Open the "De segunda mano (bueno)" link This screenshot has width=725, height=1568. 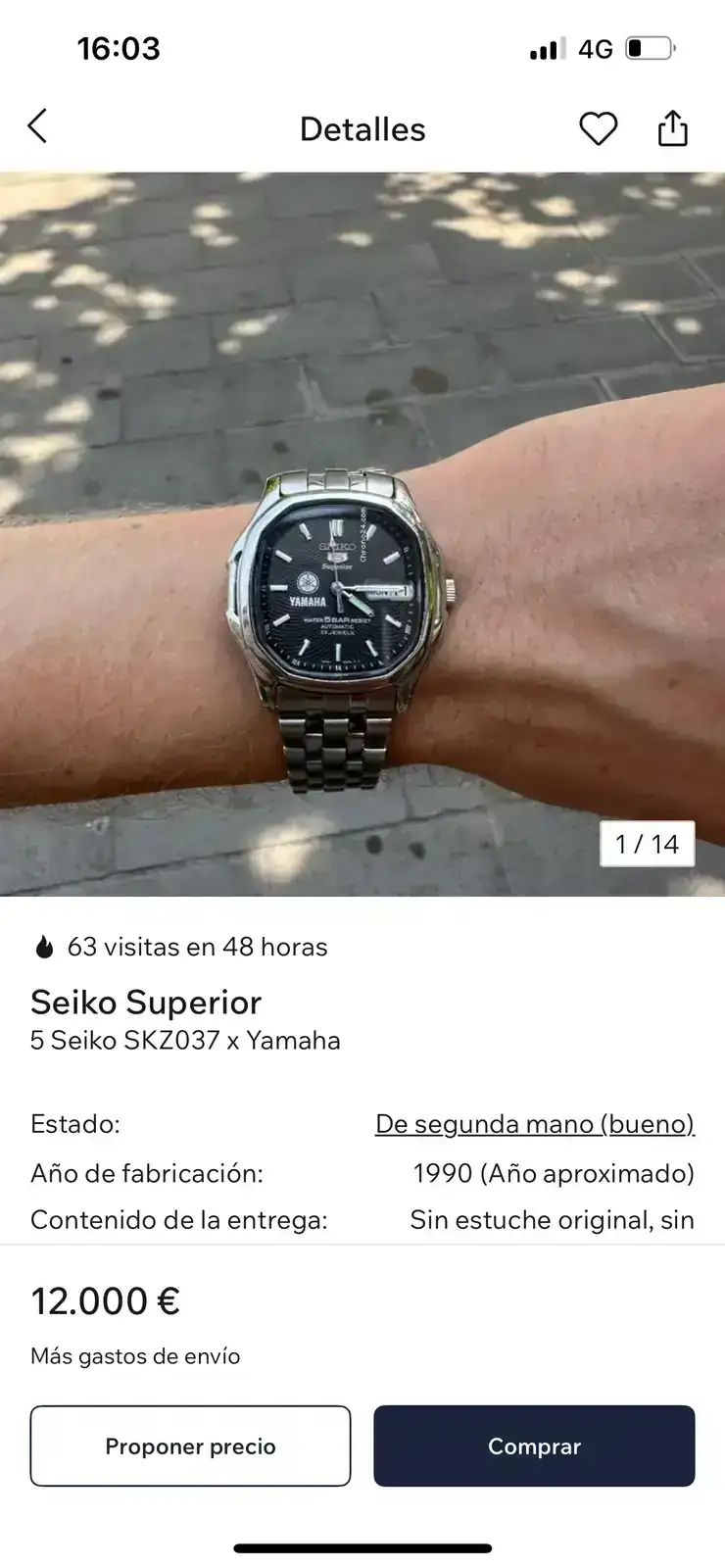click(x=535, y=1124)
